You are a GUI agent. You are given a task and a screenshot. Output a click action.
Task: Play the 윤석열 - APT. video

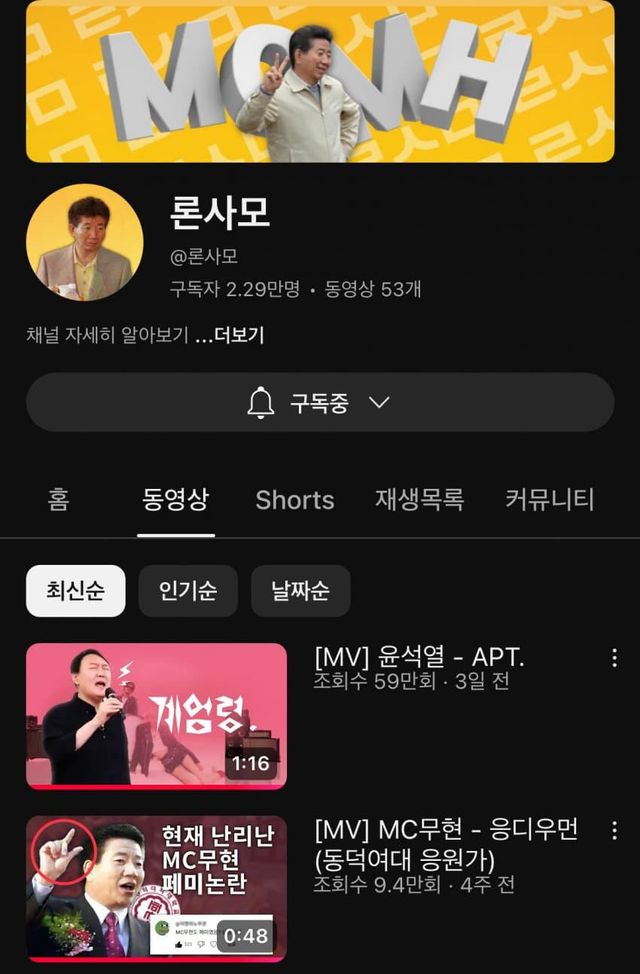pos(156,715)
